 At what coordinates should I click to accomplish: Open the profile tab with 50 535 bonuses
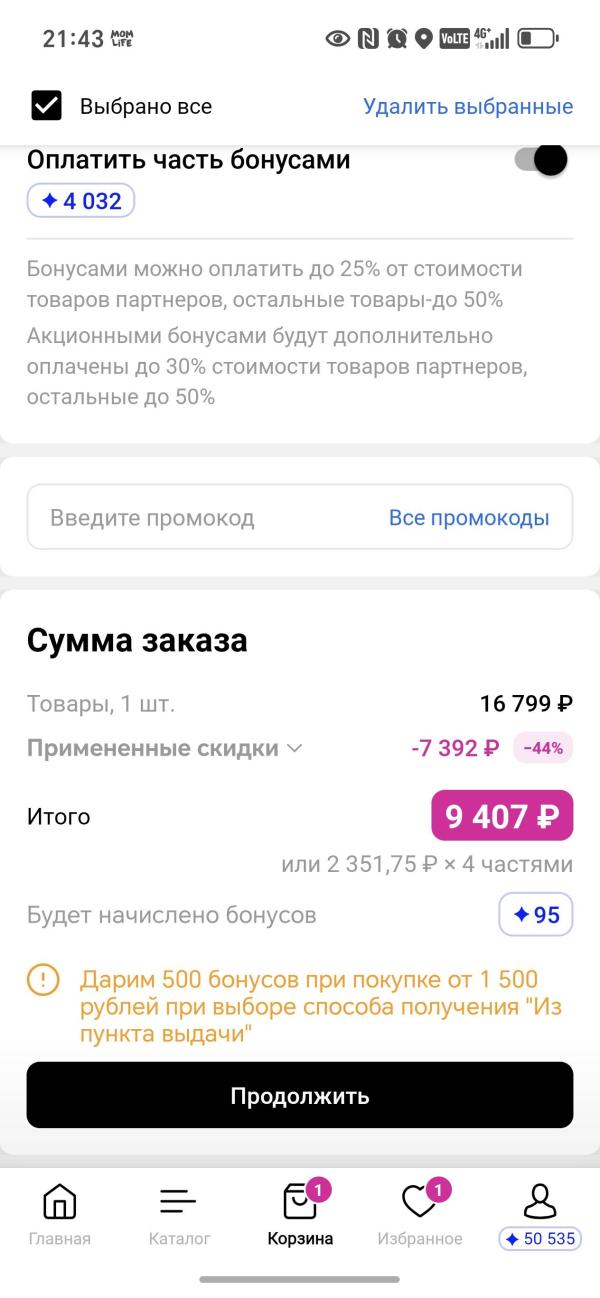540,1215
